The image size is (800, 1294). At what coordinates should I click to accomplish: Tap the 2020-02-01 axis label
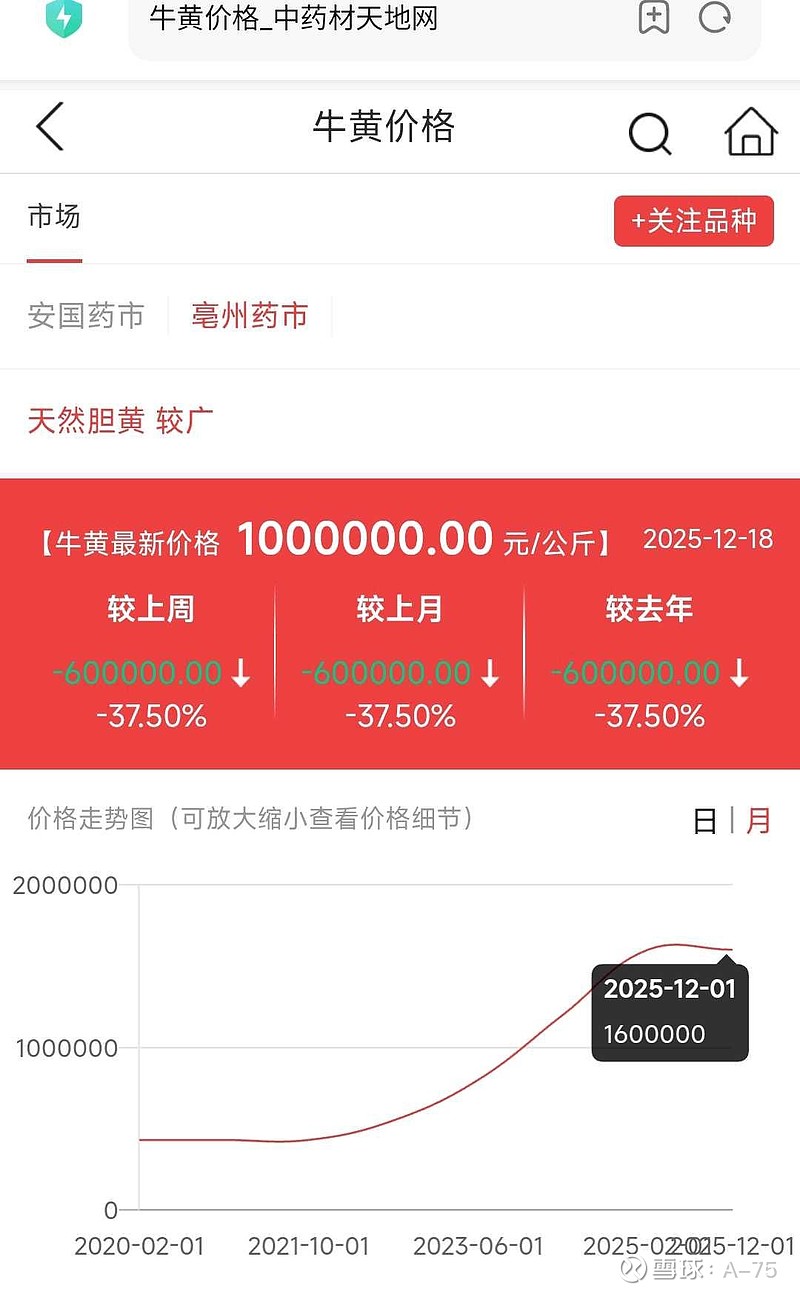coord(140,1247)
